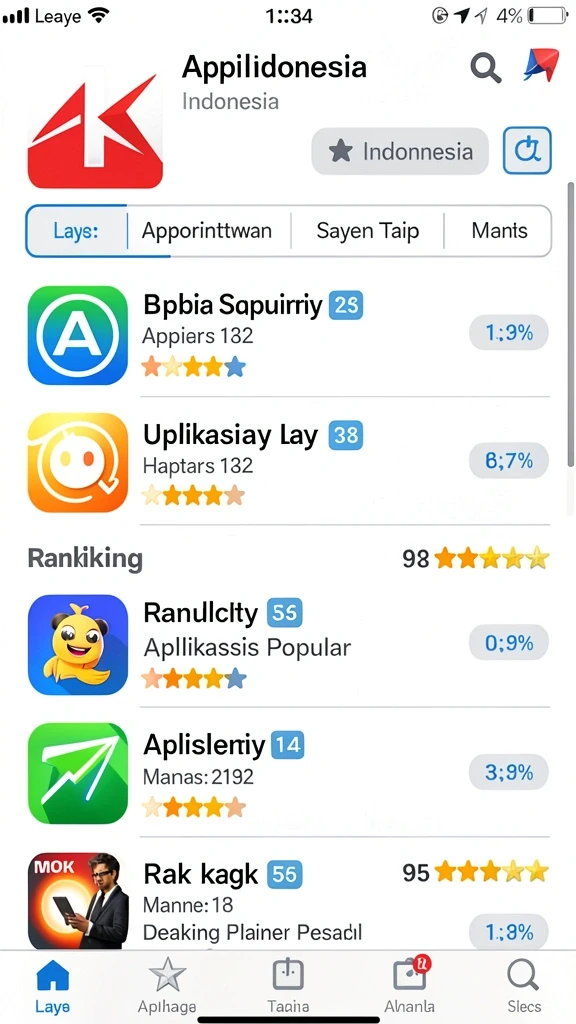The width and height of the screenshot is (576, 1024).
Task: Tap the 0;9% pill for Ranulclty
Action: [x=509, y=644]
